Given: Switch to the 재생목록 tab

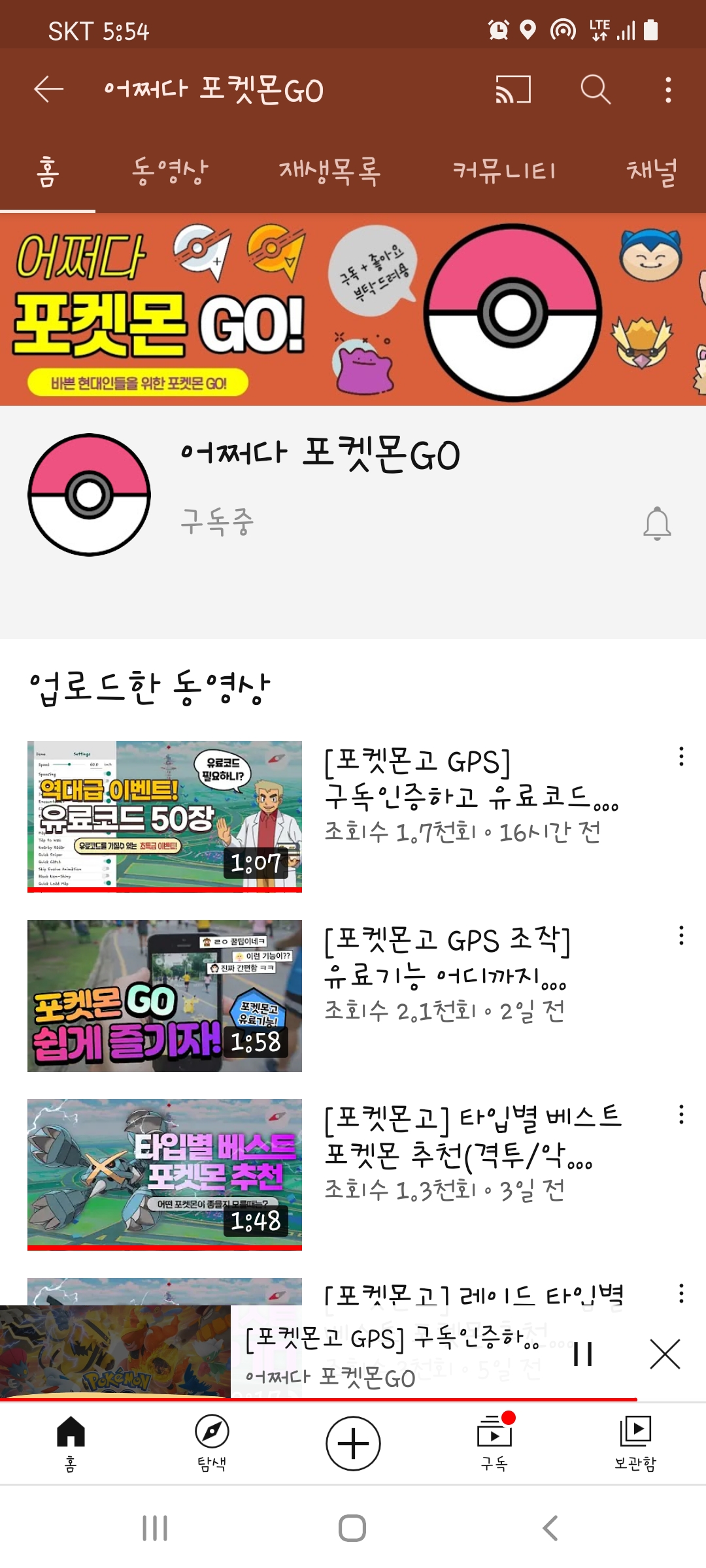Looking at the screenshot, I should pyautogui.click(x=329, y=171).
